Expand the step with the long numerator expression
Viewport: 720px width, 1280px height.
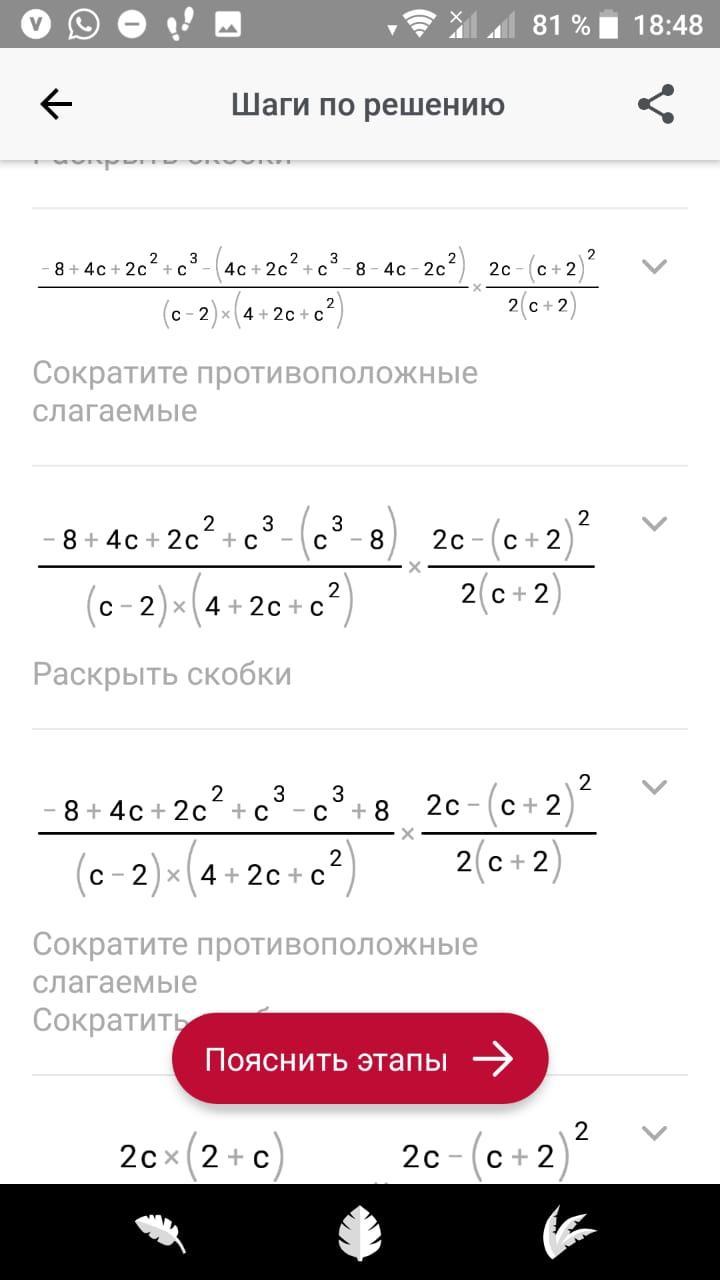pos(654,267)
